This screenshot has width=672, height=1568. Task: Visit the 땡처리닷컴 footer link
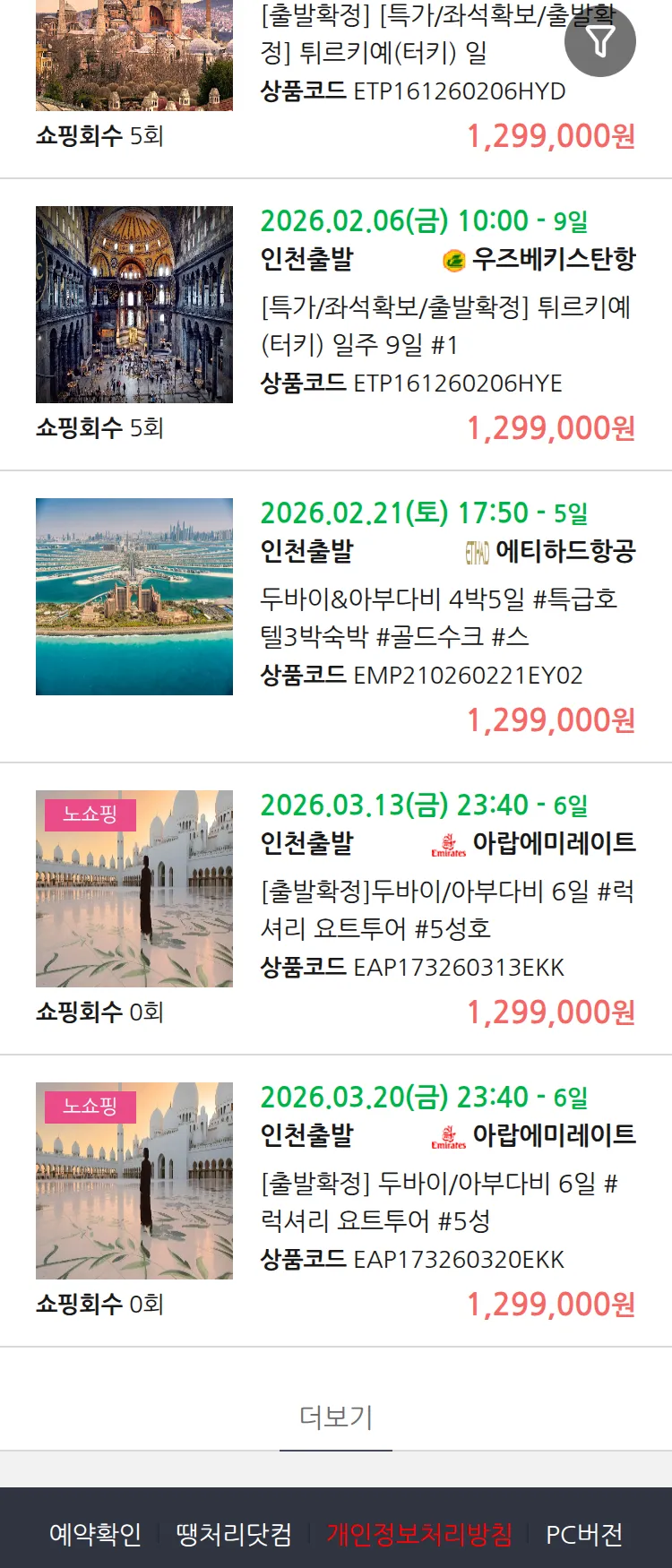(x=234, y=1534)
